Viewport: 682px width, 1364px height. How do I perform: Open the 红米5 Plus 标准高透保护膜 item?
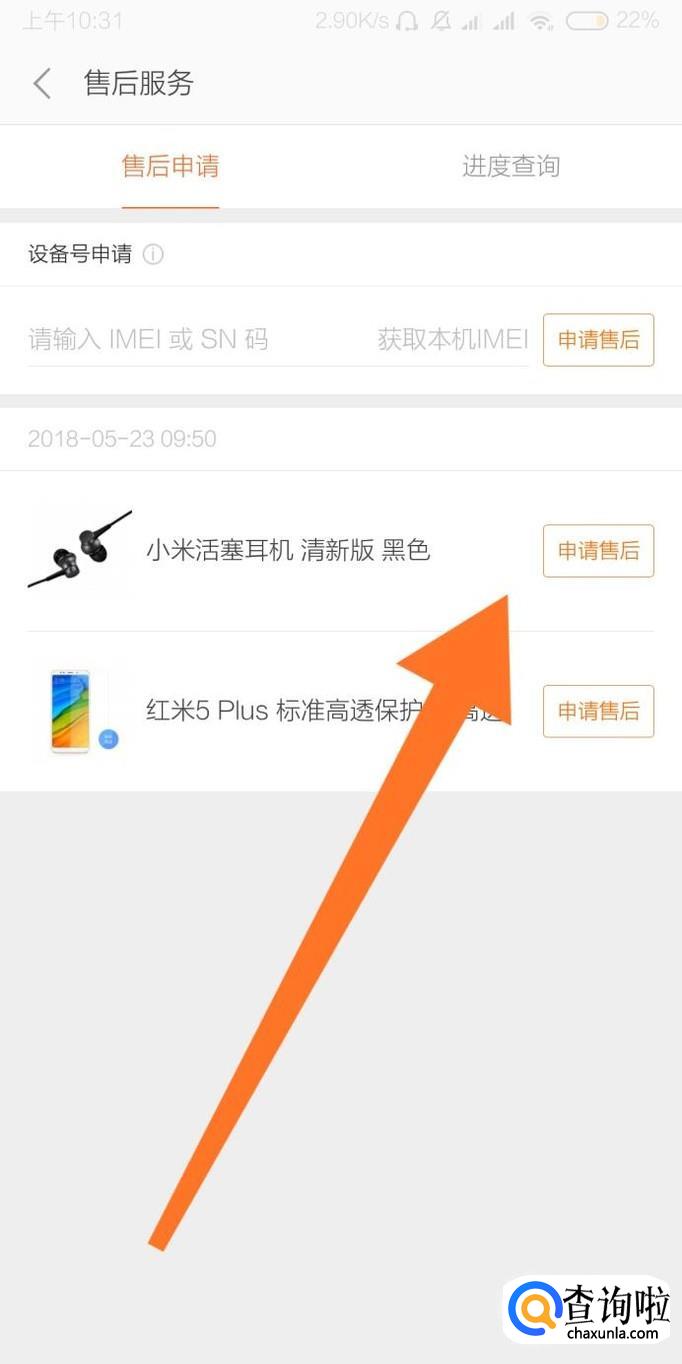(270, 711)
